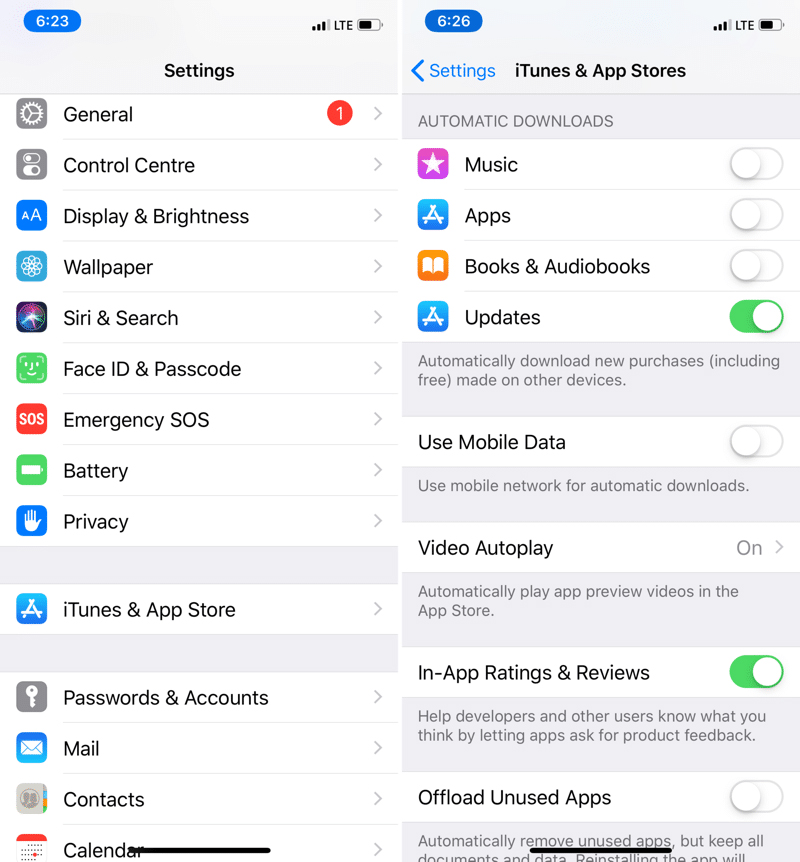This screenshot has height=862, width=800.
Task: Open Video Autoplay options
Action: click(x=600, y=548)
